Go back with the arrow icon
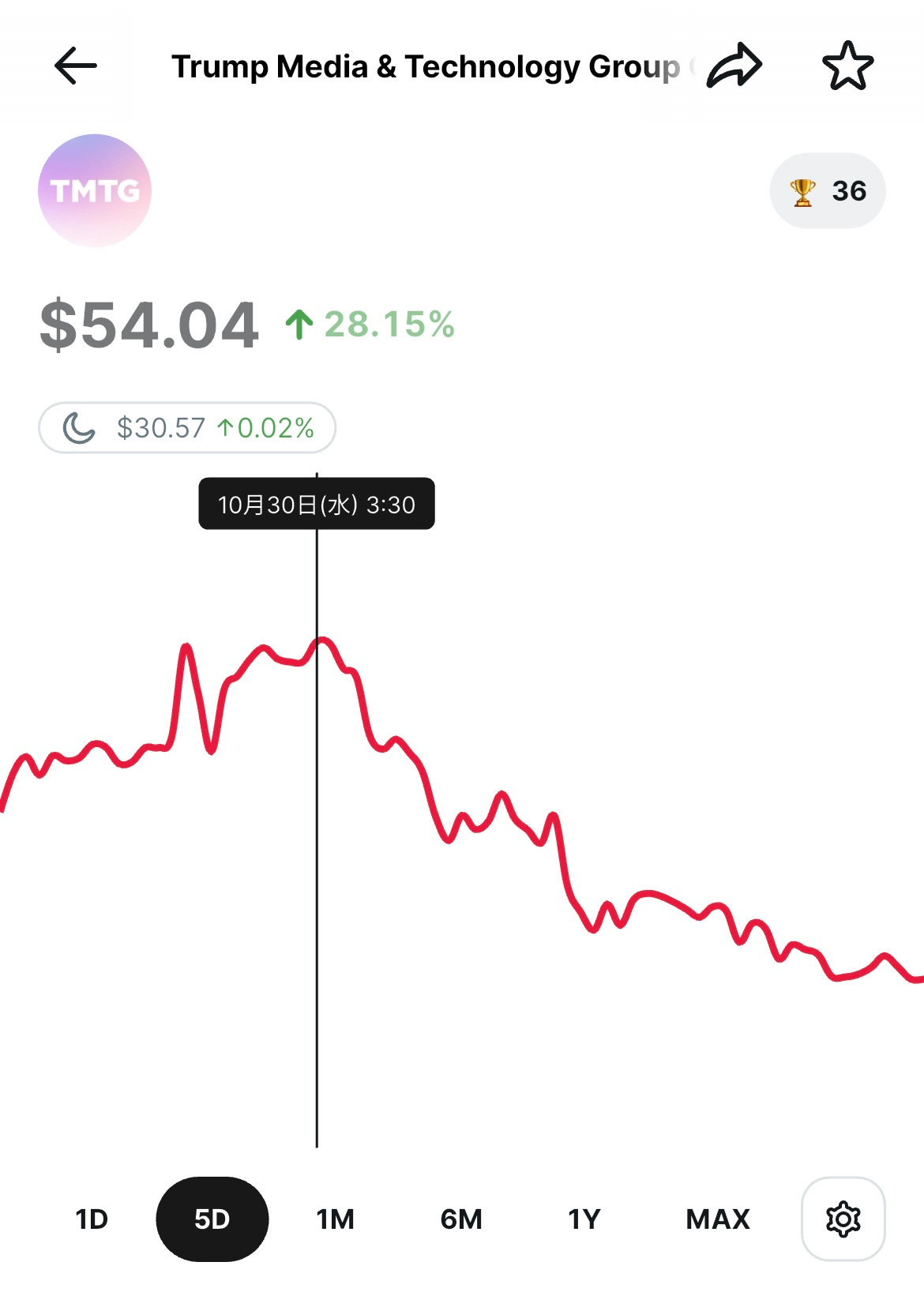Viewport: 924px width, 1307px height. (76, 66)
